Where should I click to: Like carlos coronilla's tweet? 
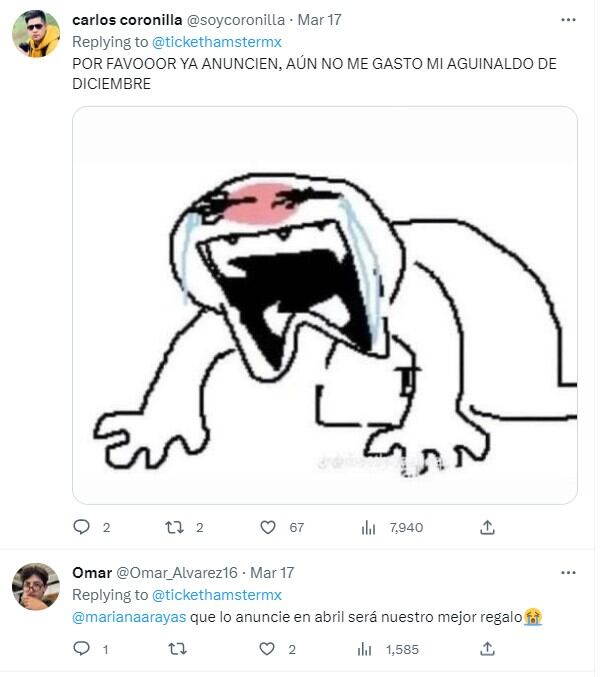coord(268,527)
